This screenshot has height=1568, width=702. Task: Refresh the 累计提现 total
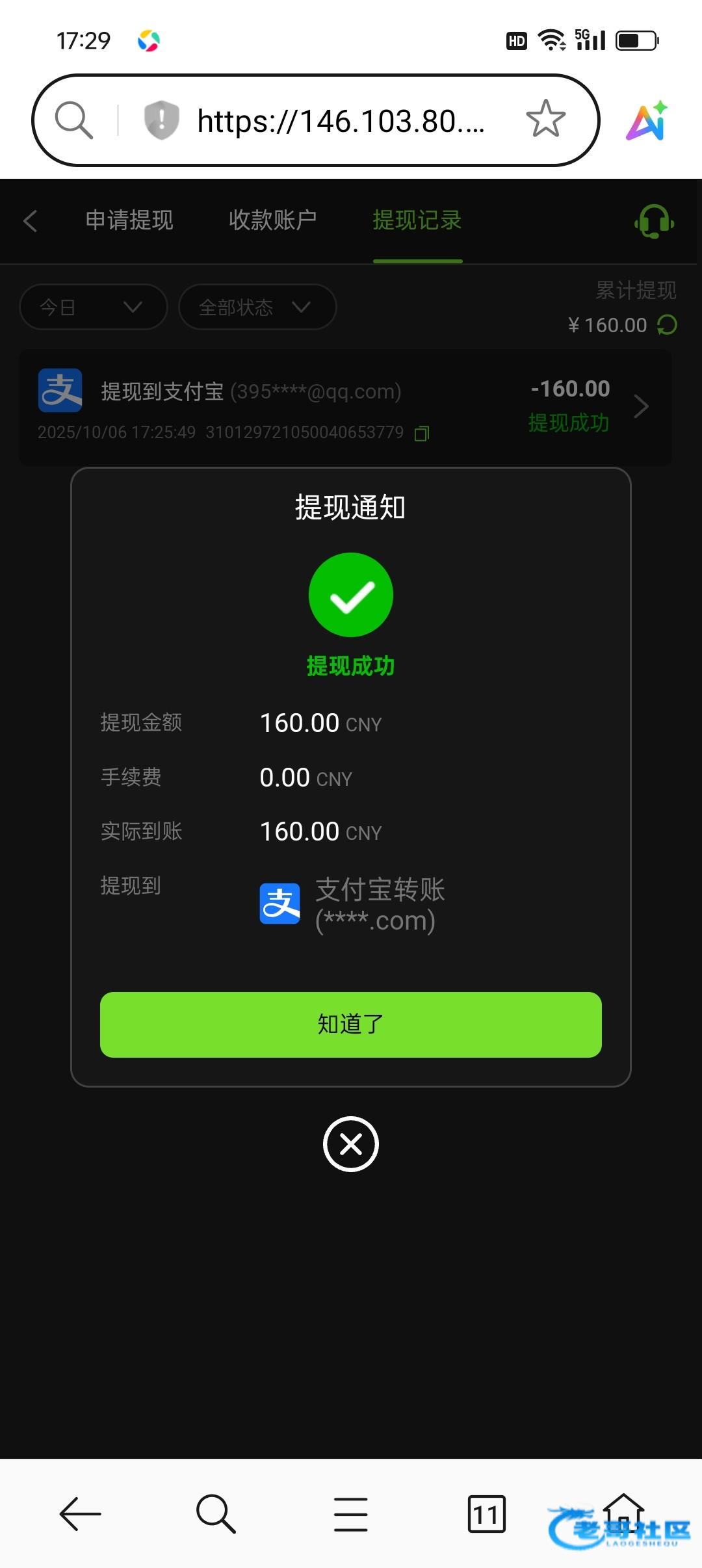click(668, 325)
